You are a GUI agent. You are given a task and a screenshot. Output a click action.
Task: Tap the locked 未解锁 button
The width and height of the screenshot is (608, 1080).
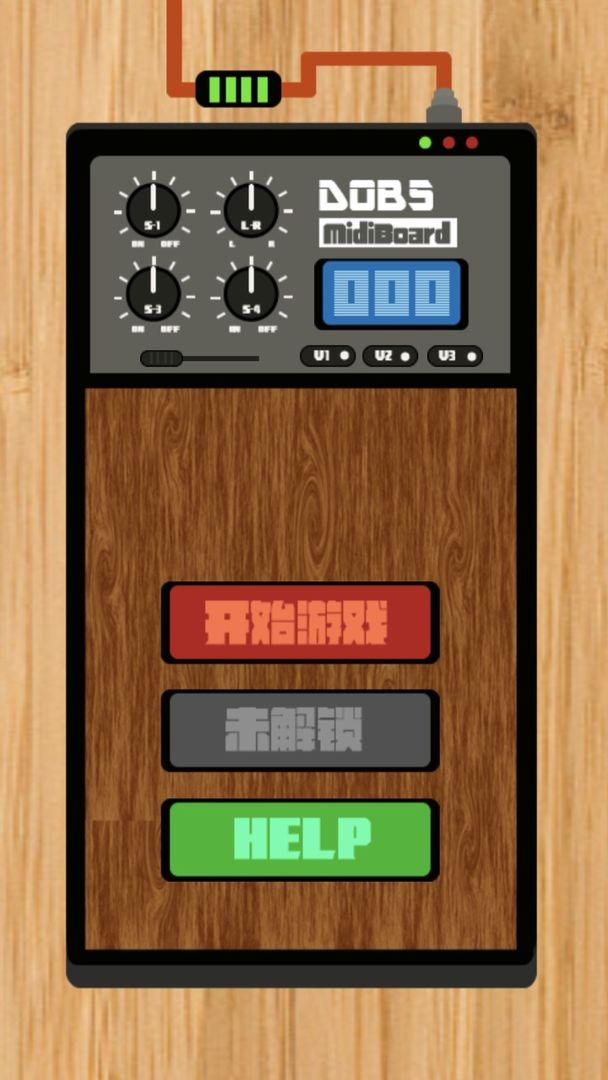(x=300, y=730)
